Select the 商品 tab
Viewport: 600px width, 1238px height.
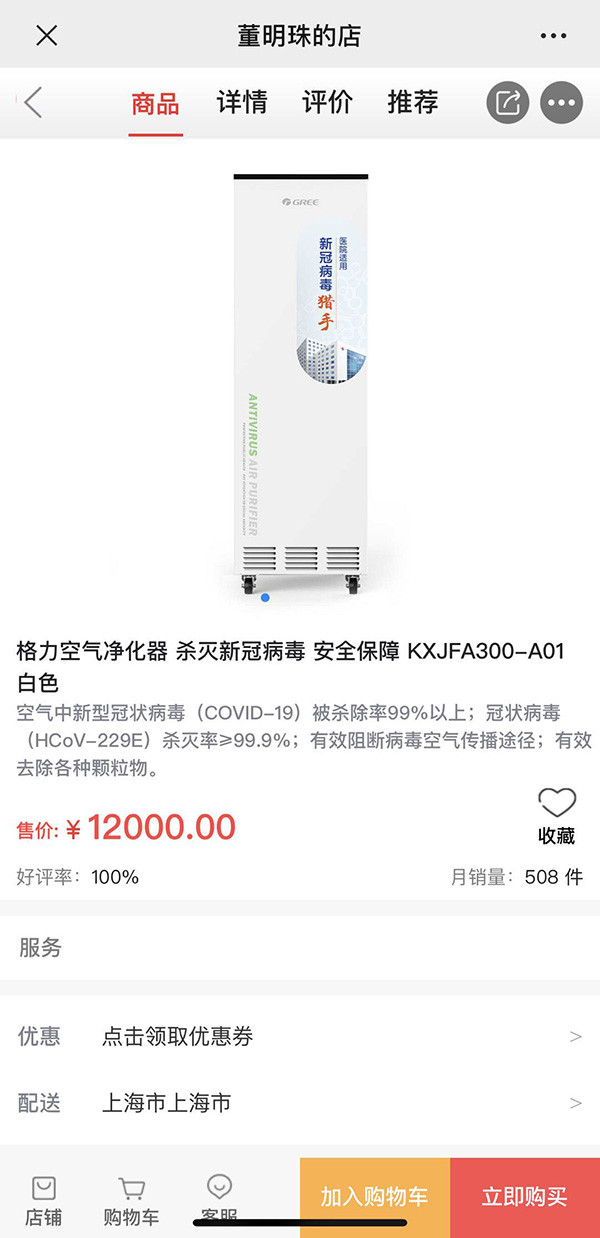155,103
